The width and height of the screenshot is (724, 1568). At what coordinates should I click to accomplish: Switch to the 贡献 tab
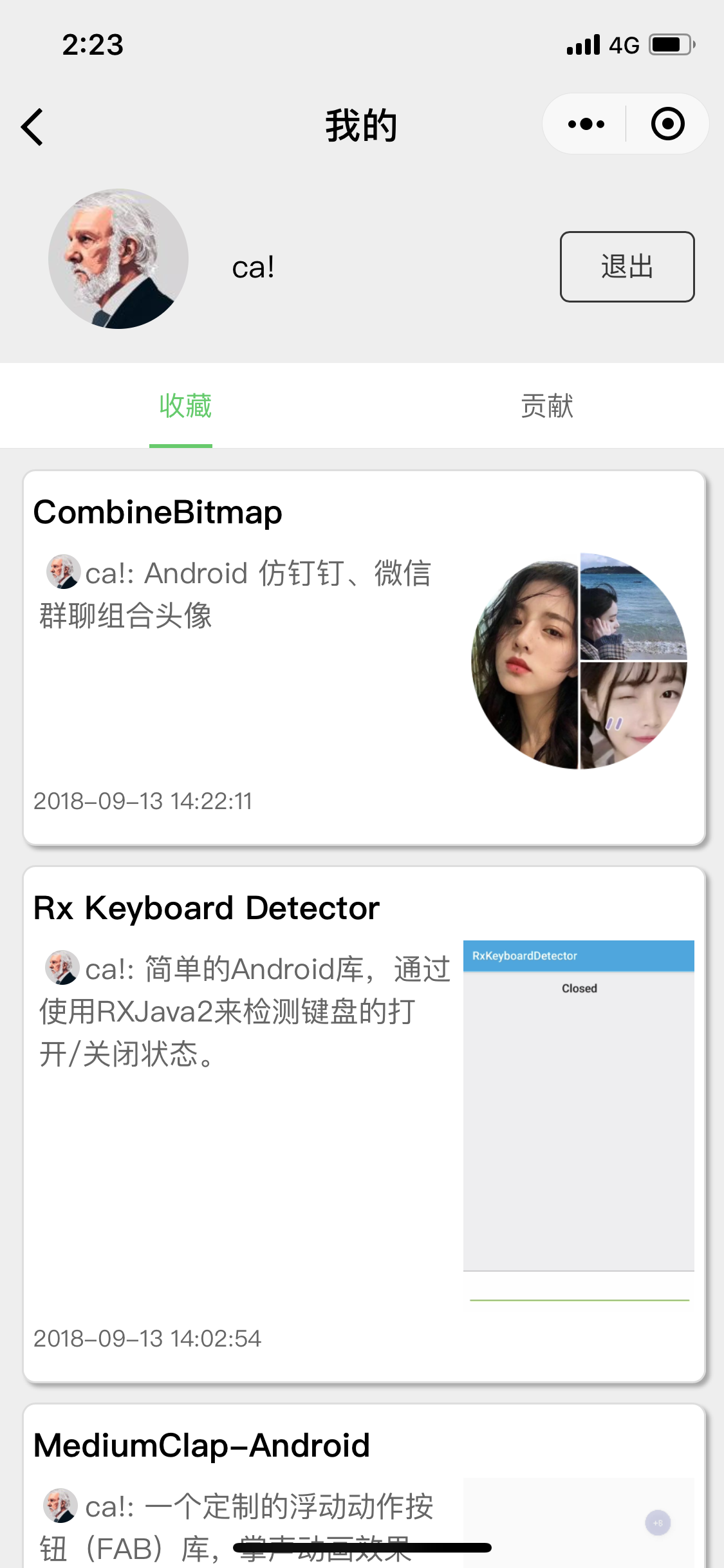pos(546,406)
